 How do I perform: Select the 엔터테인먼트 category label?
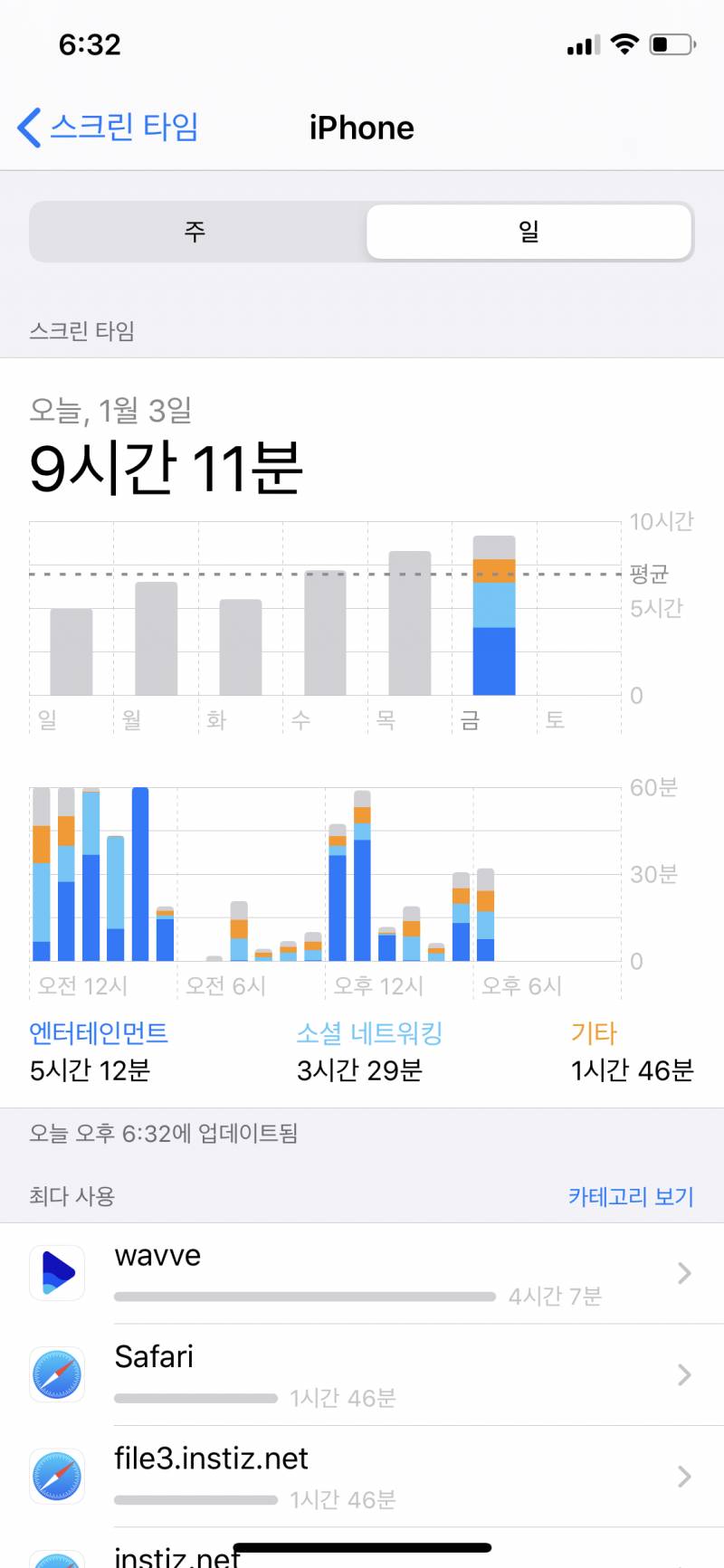[98, 1033]
